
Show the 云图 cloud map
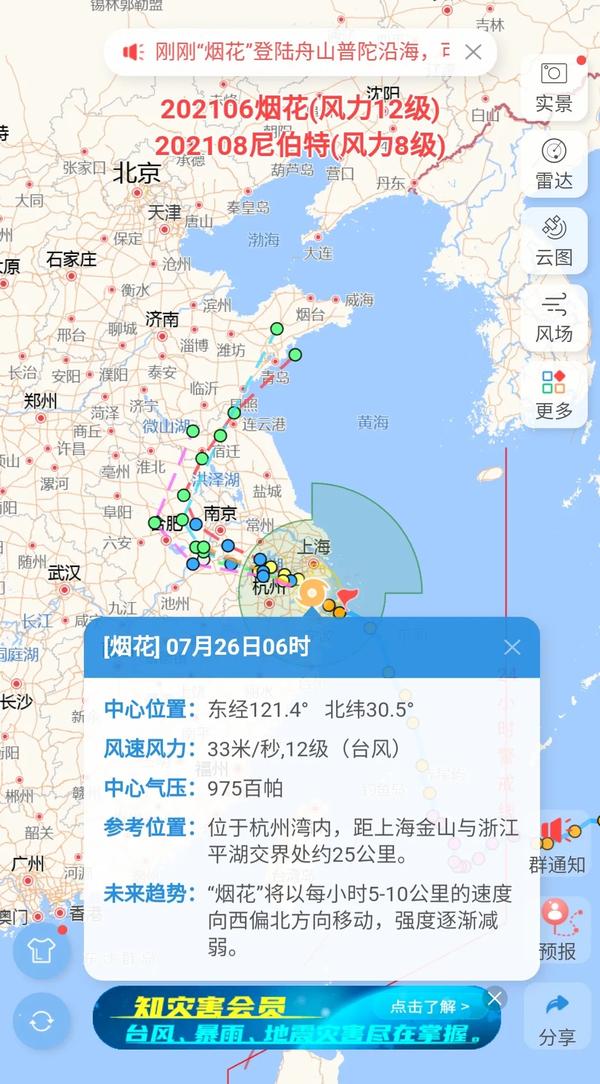pyautogui.click(x=553, y=239)
